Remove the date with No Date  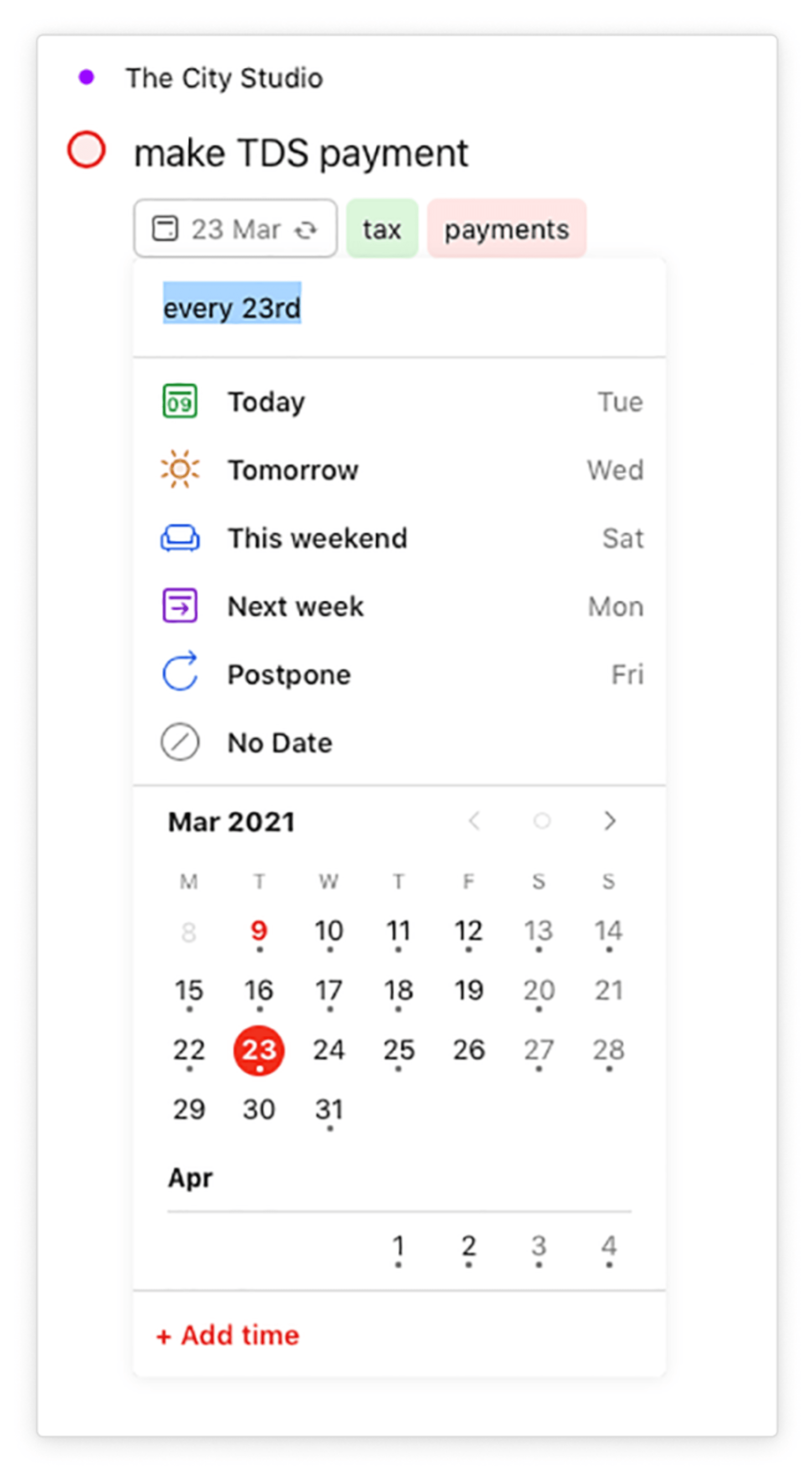[399, 743]
